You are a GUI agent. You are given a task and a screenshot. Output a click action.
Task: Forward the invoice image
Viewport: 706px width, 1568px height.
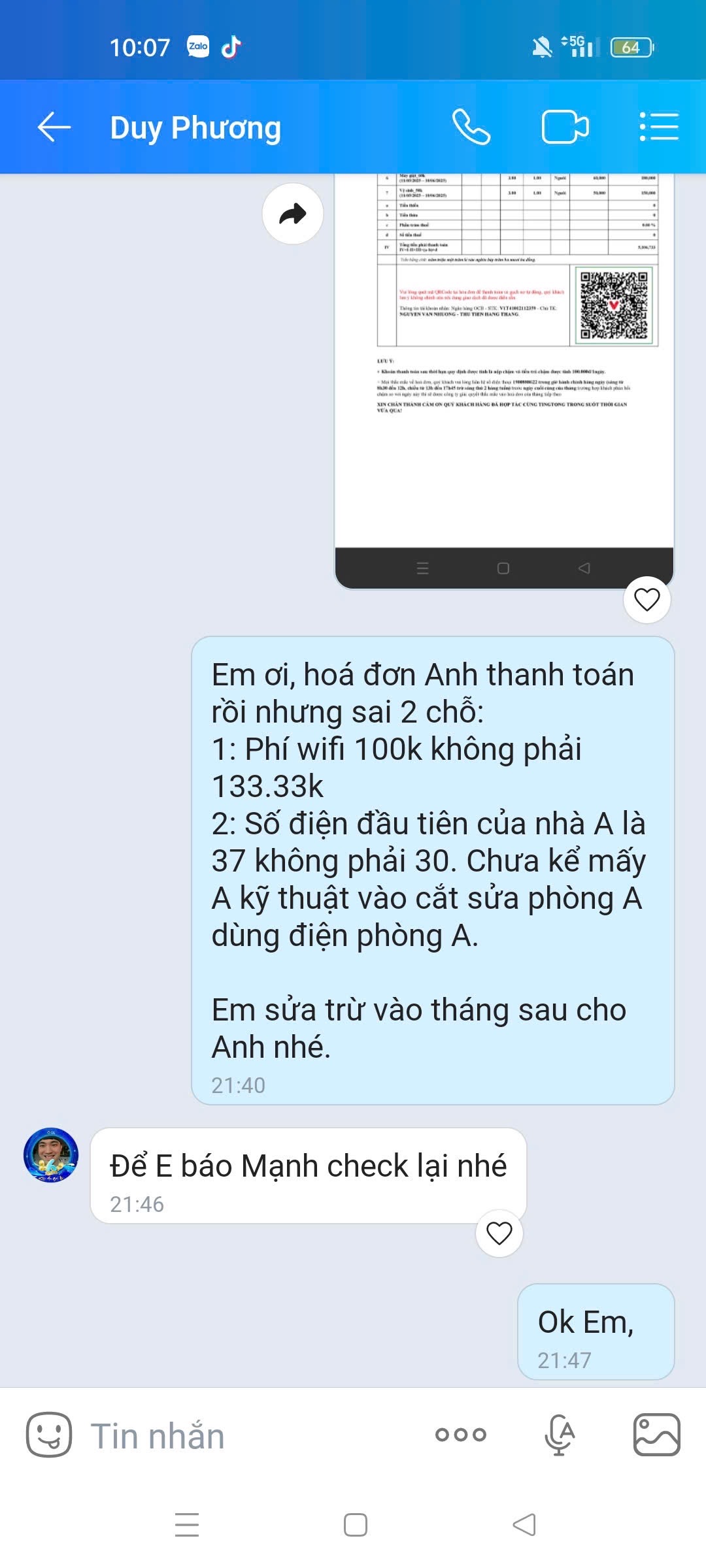(292, 214)
